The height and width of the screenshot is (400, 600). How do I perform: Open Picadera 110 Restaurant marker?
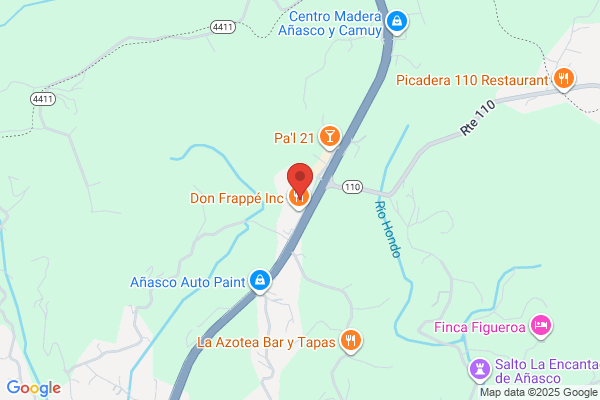[564, 80]
